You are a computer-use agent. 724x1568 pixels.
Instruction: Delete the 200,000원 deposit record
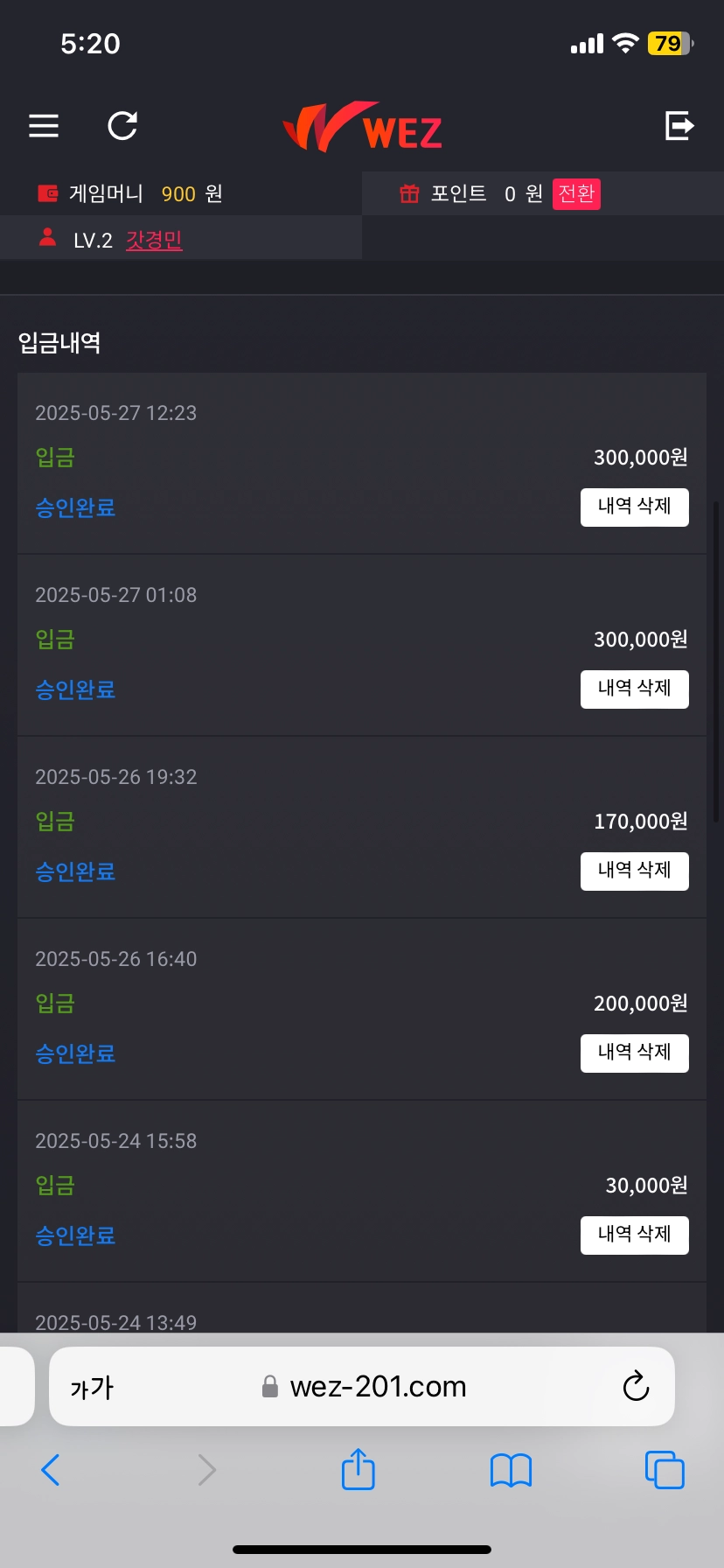(635, 1053)
